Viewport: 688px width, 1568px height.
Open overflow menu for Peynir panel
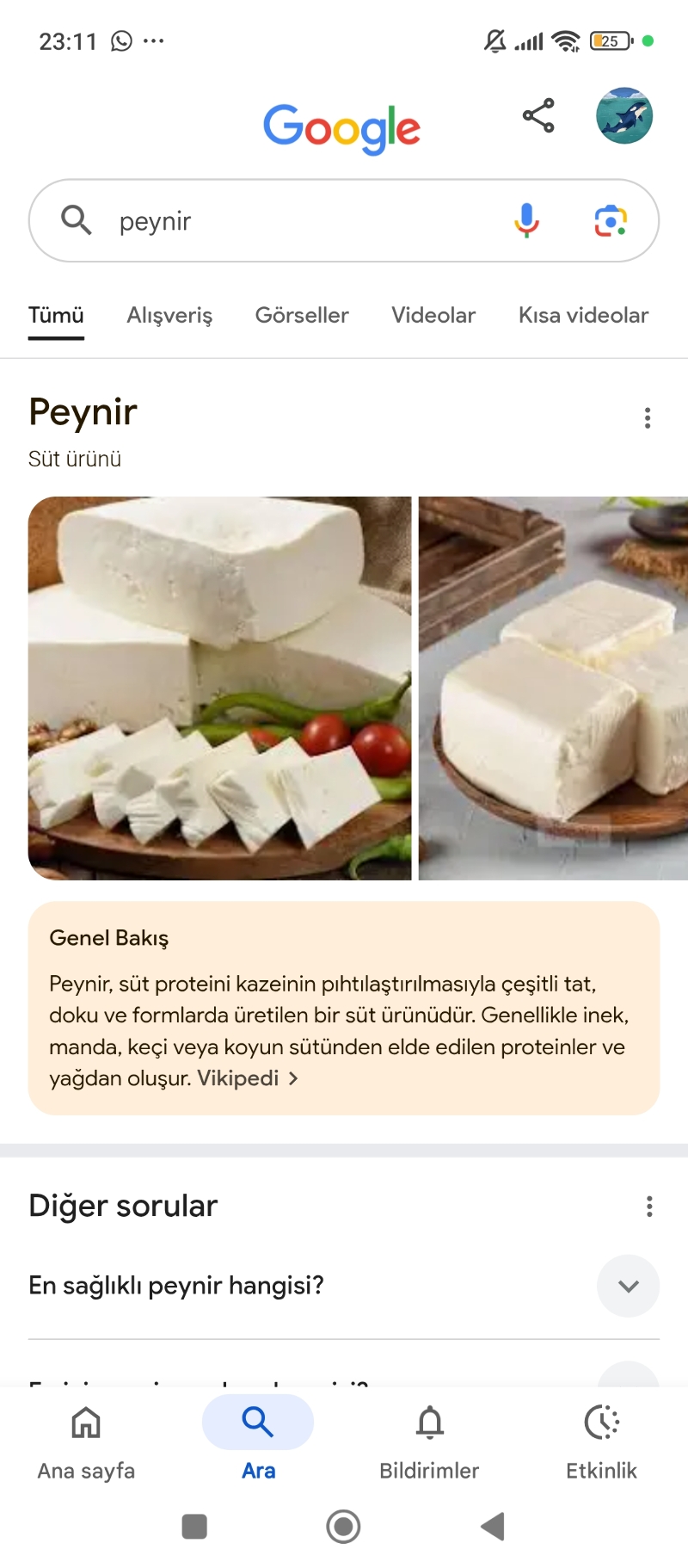[648, 418]
